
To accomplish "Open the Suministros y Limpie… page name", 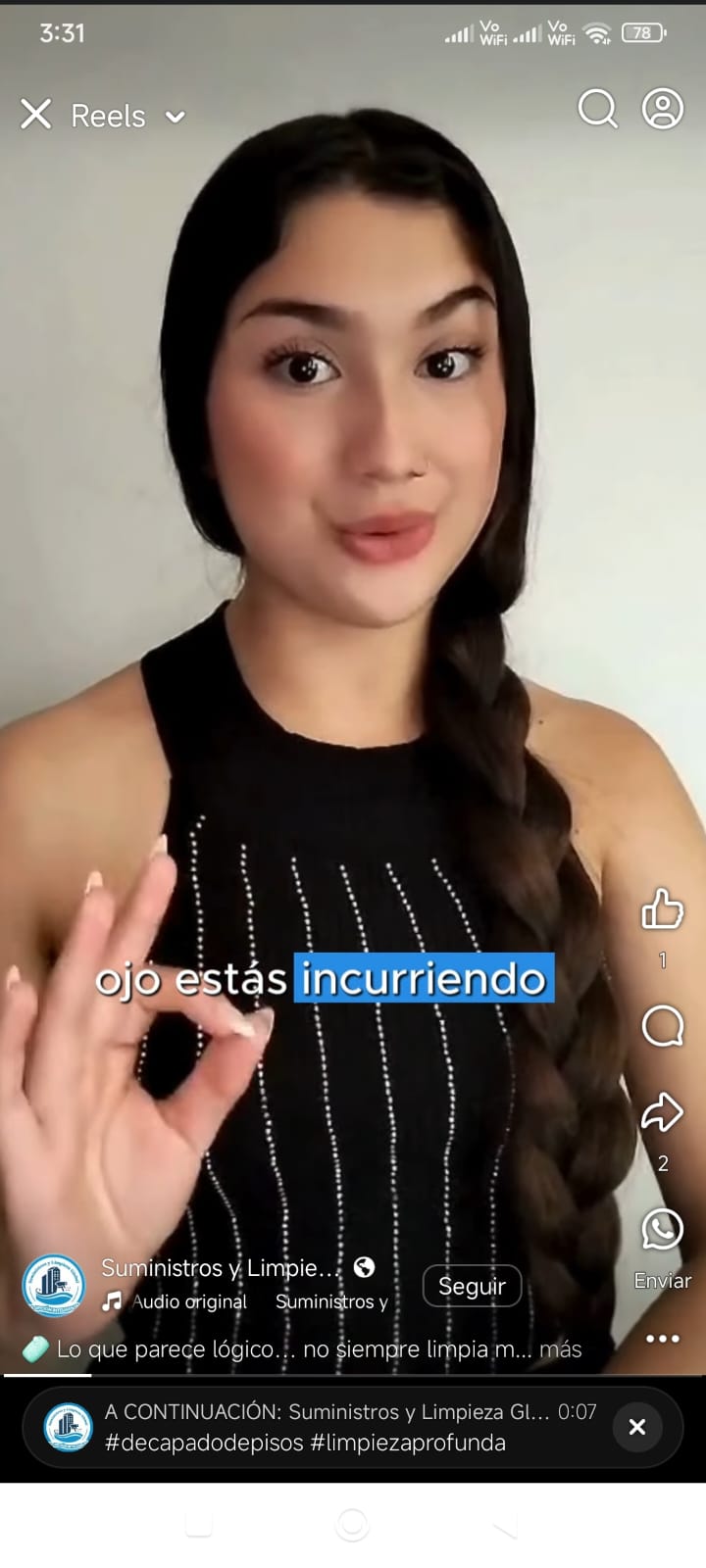I will tap(220, 1268).
